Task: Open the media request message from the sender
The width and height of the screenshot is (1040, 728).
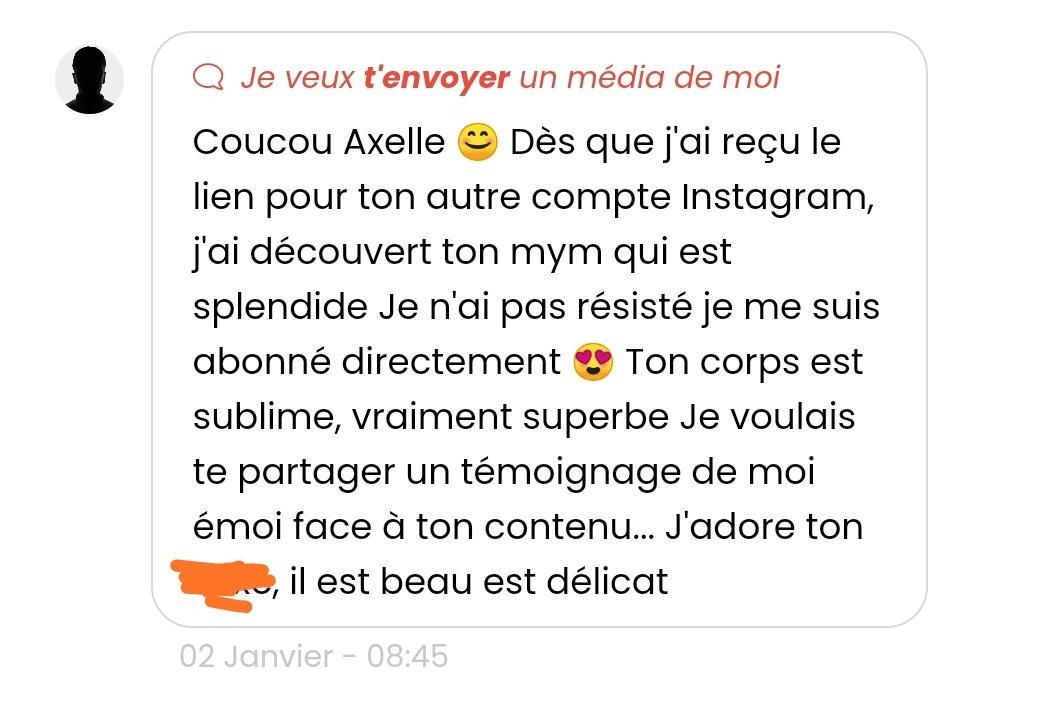Action: point(538,330)
